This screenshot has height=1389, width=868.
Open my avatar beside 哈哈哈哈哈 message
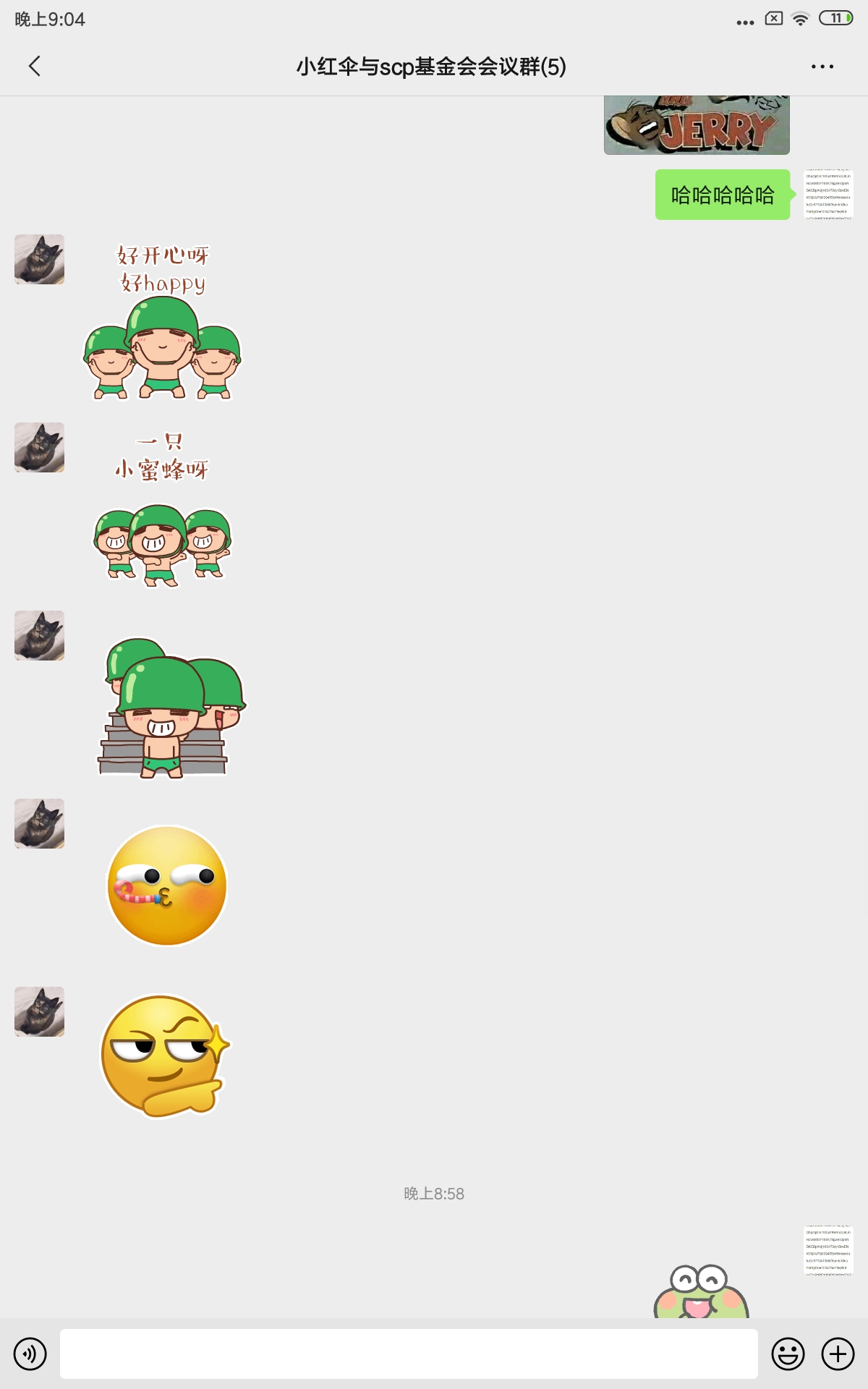pyautogui.click(x=829, y=195)
